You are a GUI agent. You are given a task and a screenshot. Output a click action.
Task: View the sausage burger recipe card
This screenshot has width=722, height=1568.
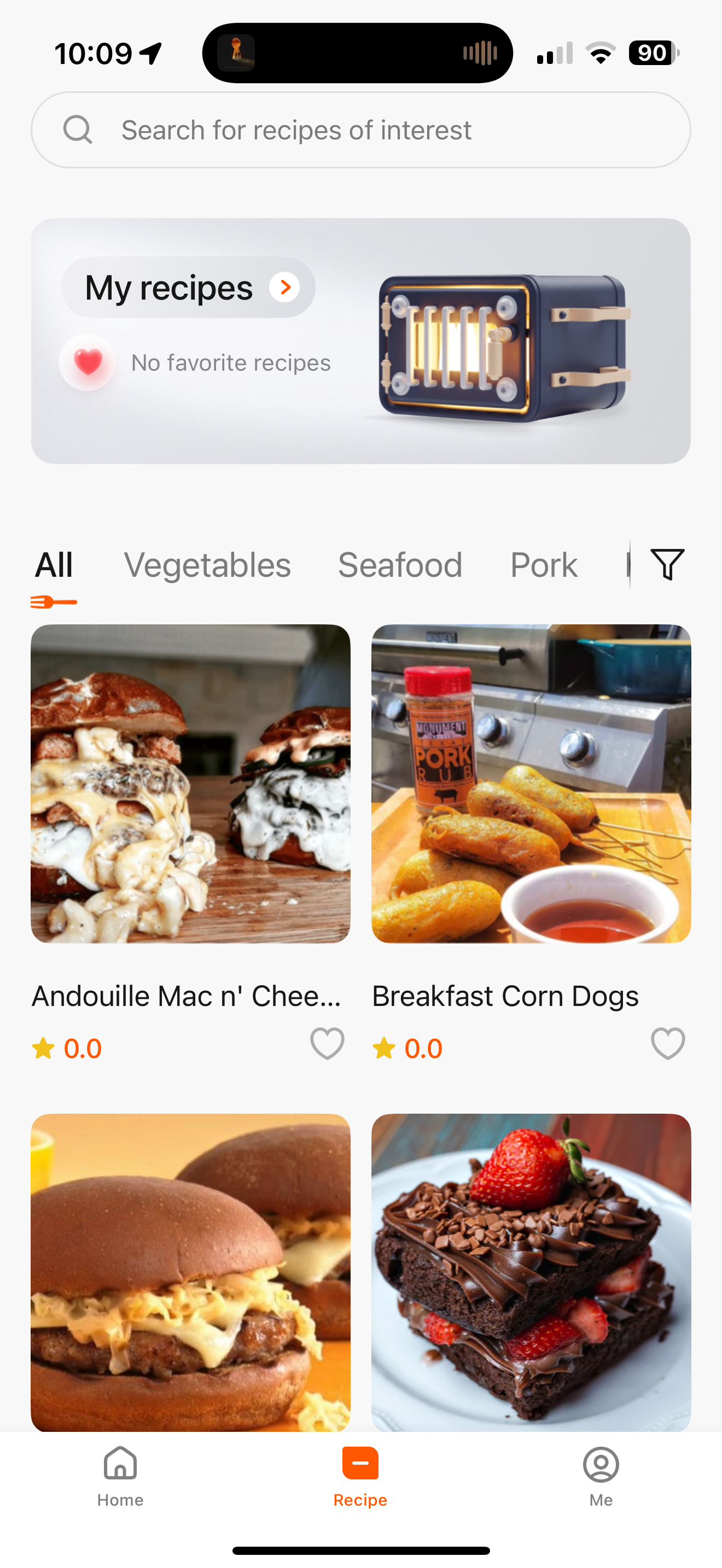(190, 1272)
